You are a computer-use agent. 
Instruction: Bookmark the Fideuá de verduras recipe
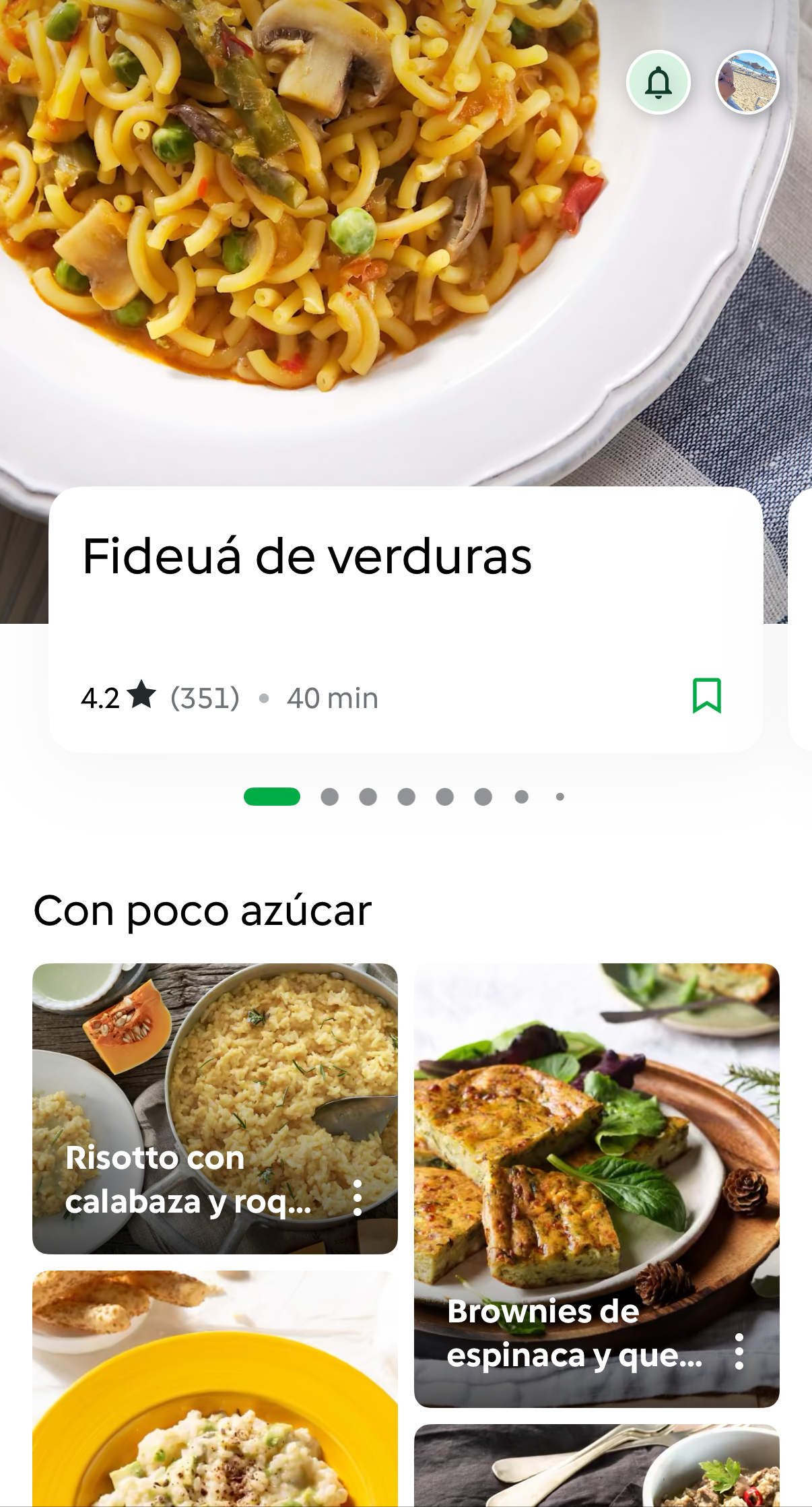tap(706, 695)
